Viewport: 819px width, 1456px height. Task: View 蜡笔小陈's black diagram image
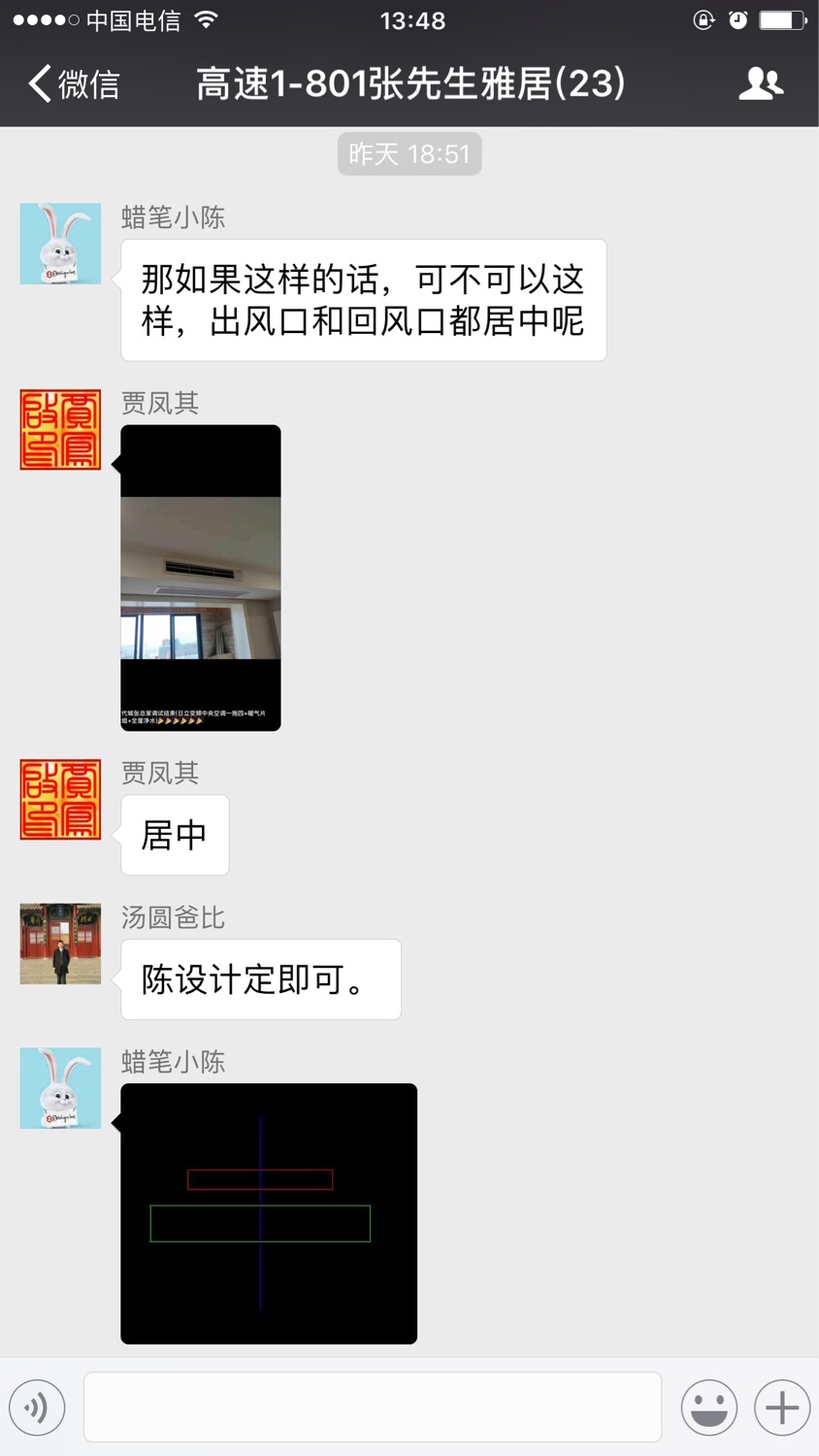(x=269, y=1213)
